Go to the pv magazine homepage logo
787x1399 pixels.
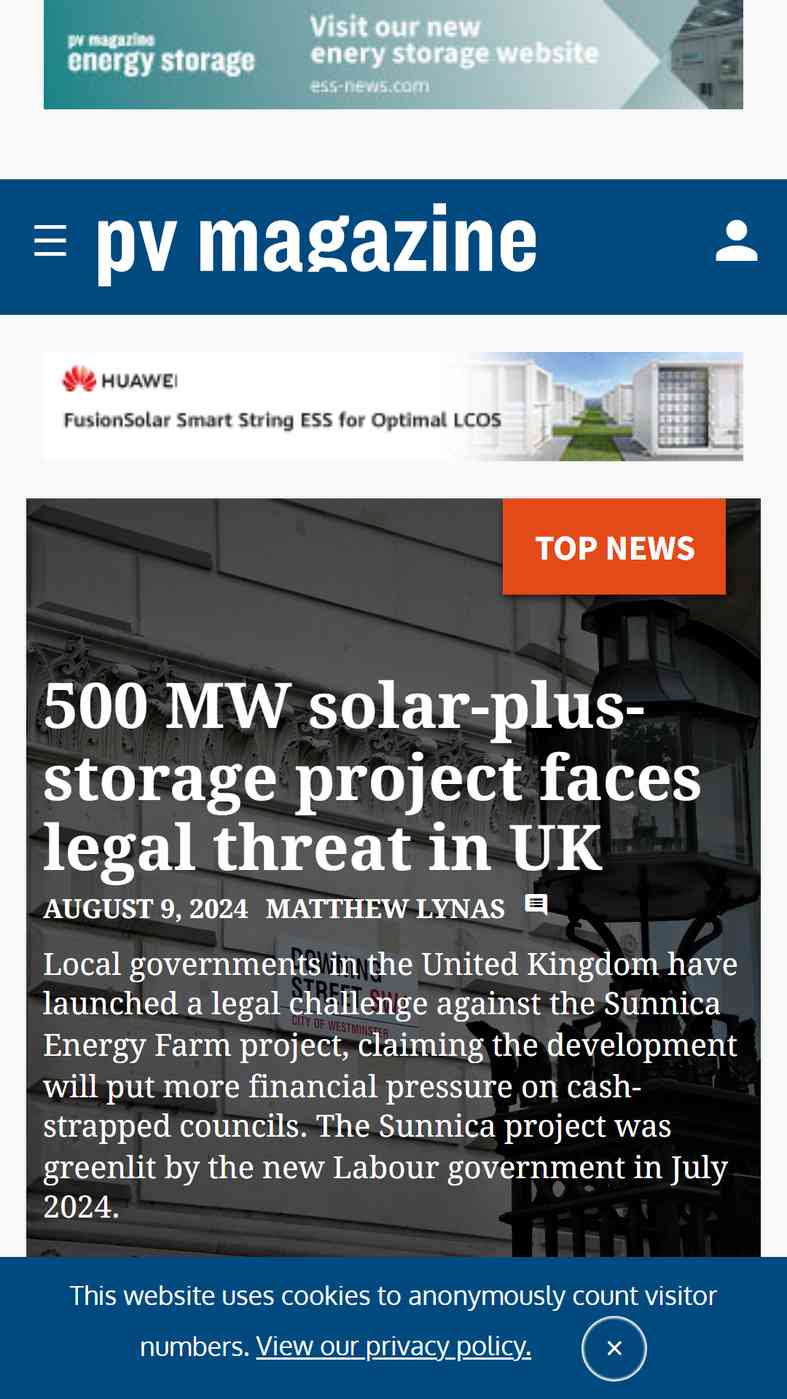tap(316, 242)
